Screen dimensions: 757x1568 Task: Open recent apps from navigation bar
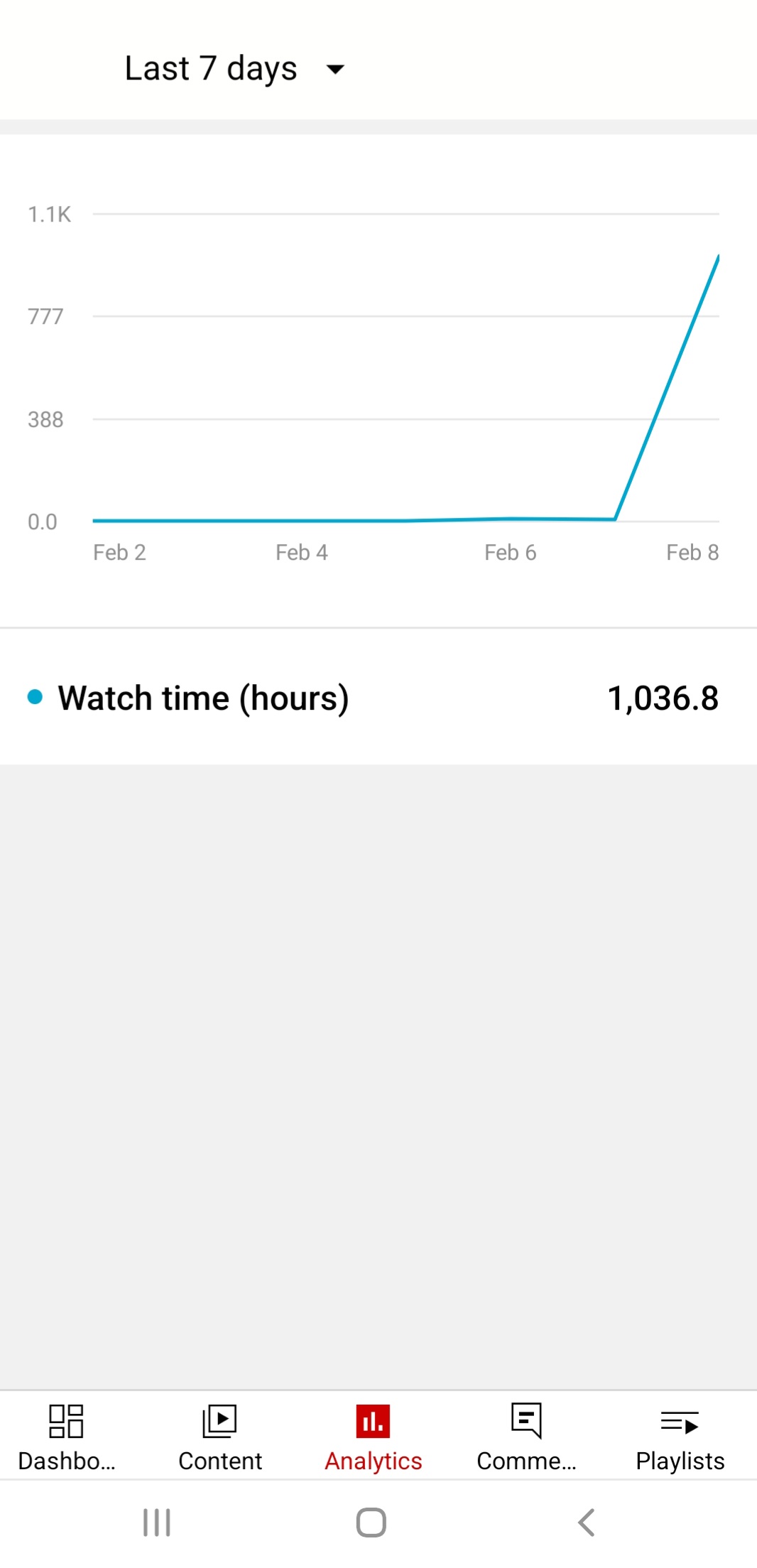tap(157, 1523)
